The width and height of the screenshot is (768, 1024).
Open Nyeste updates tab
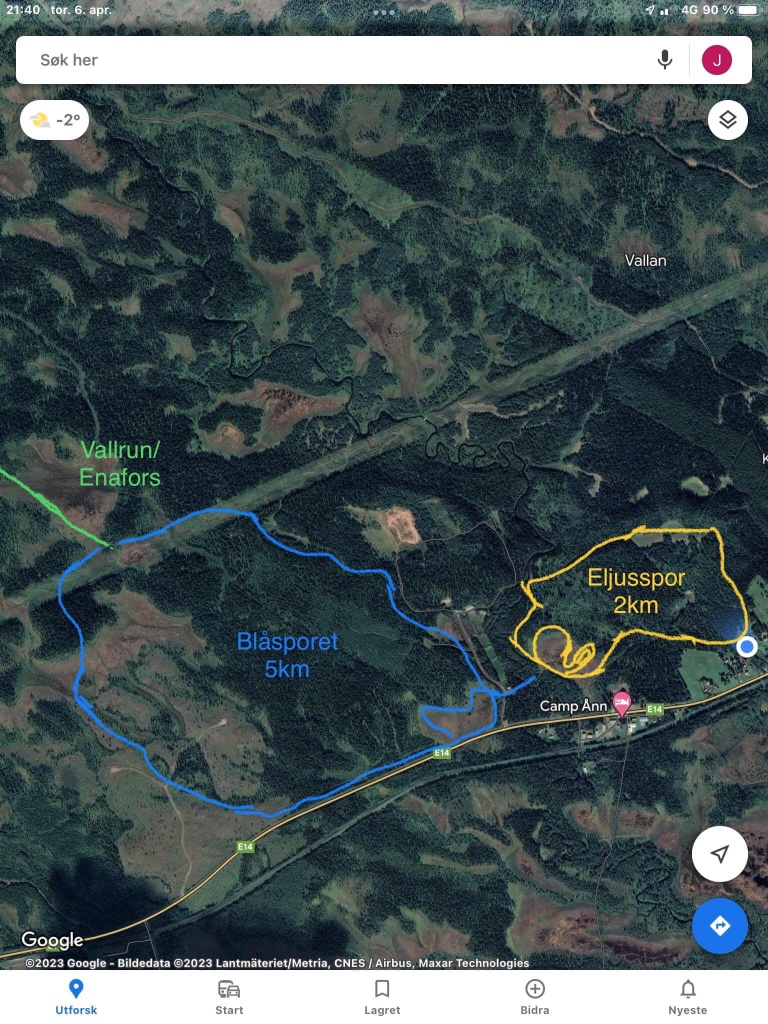(687, 996)
